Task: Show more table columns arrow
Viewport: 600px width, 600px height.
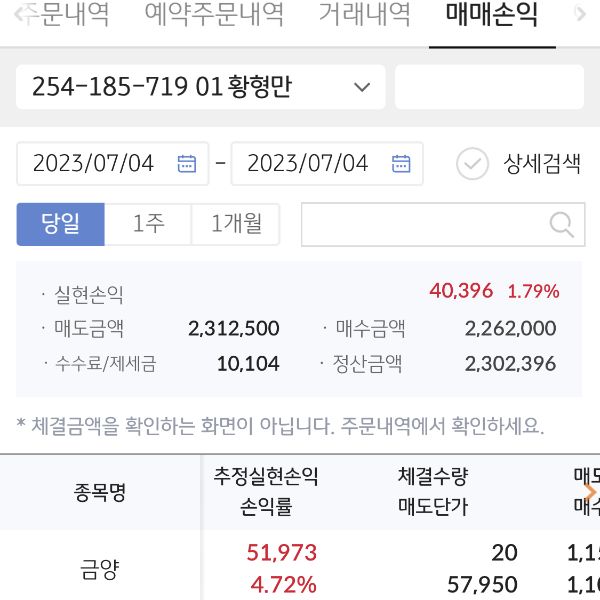Action: 590,492
